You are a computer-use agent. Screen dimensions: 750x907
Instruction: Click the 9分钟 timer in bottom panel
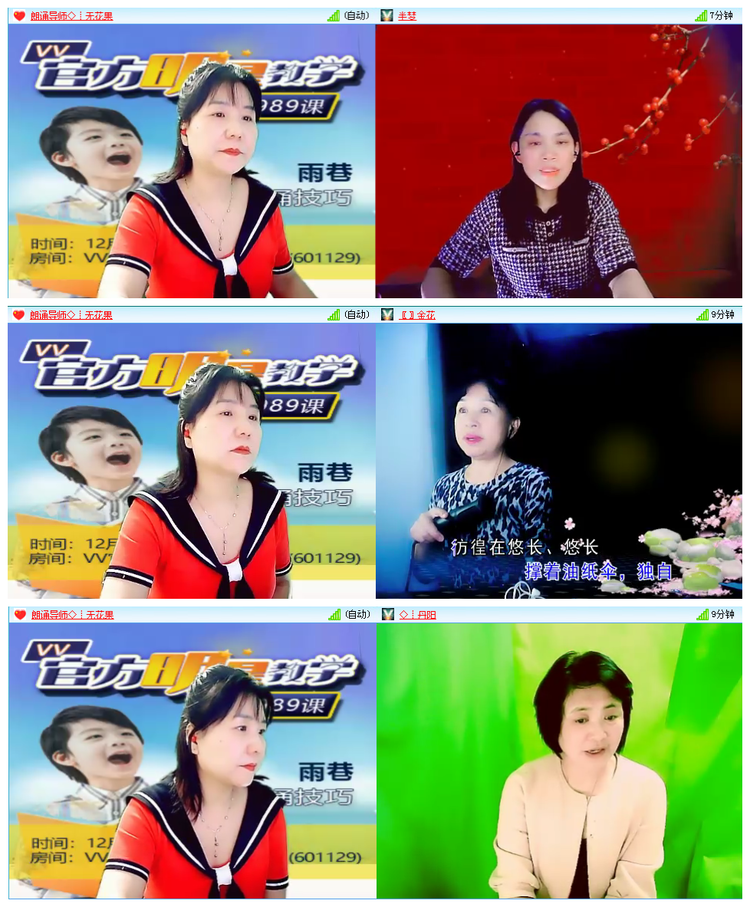pos(722,616)
